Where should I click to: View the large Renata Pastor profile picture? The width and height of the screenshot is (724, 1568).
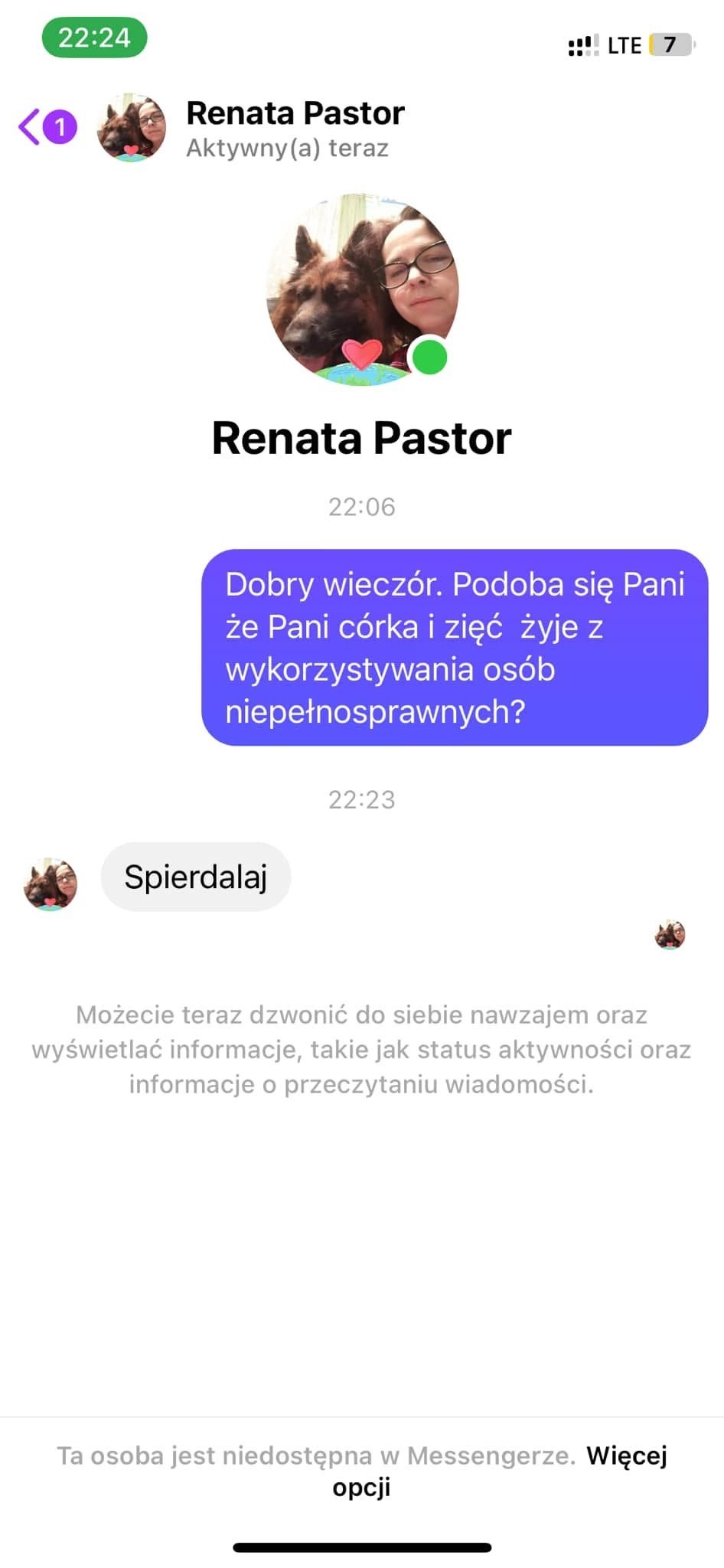(361, 289)
